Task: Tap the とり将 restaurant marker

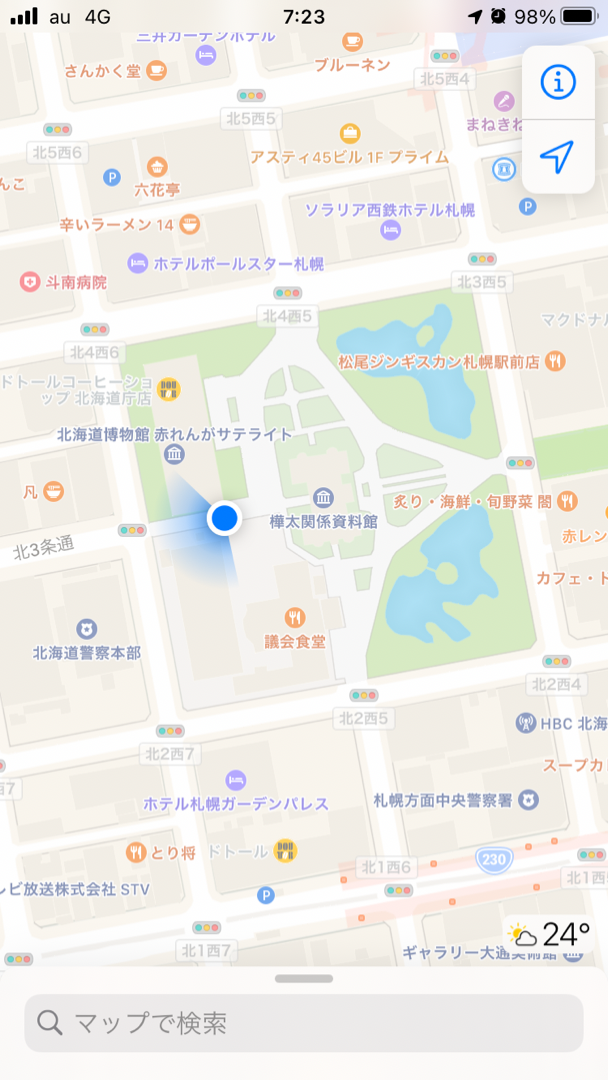Action: pos(137,851)
